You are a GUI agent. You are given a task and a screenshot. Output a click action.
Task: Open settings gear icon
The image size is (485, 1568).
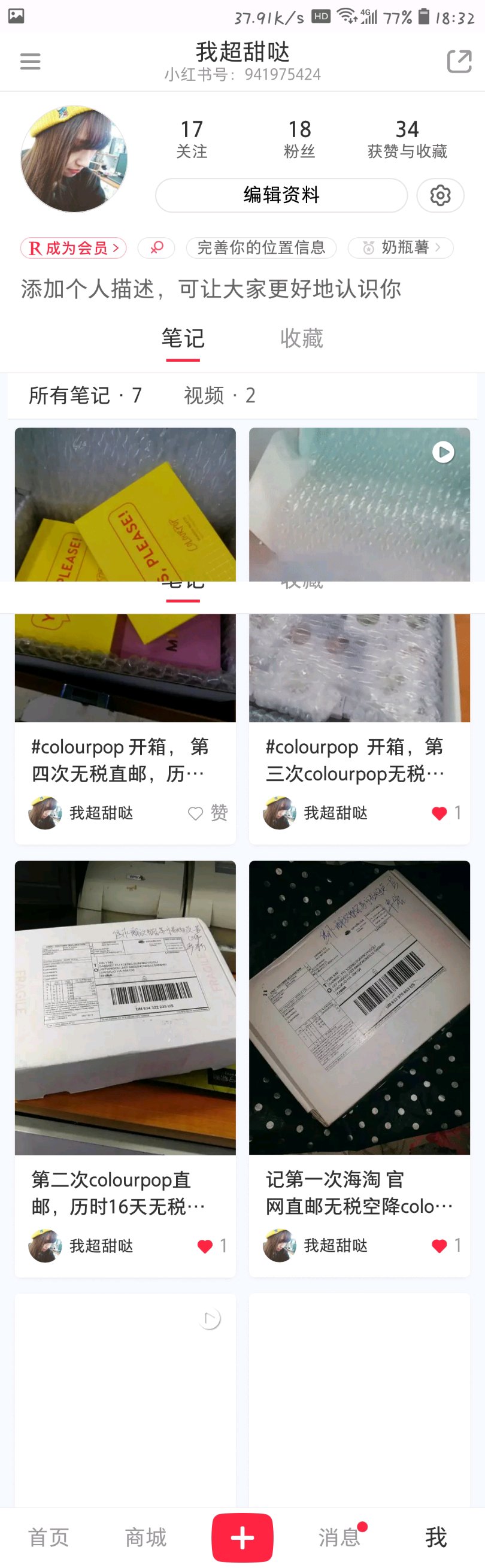tap(440, 195)
